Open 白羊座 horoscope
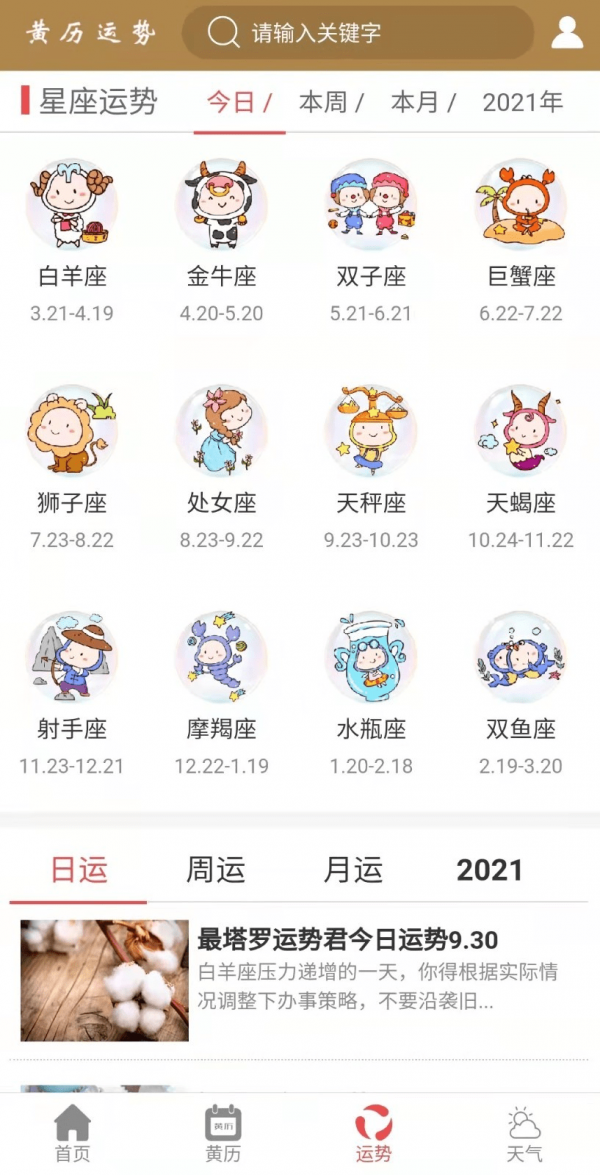Screen dimensions: 600x1175 click(72, 241)
